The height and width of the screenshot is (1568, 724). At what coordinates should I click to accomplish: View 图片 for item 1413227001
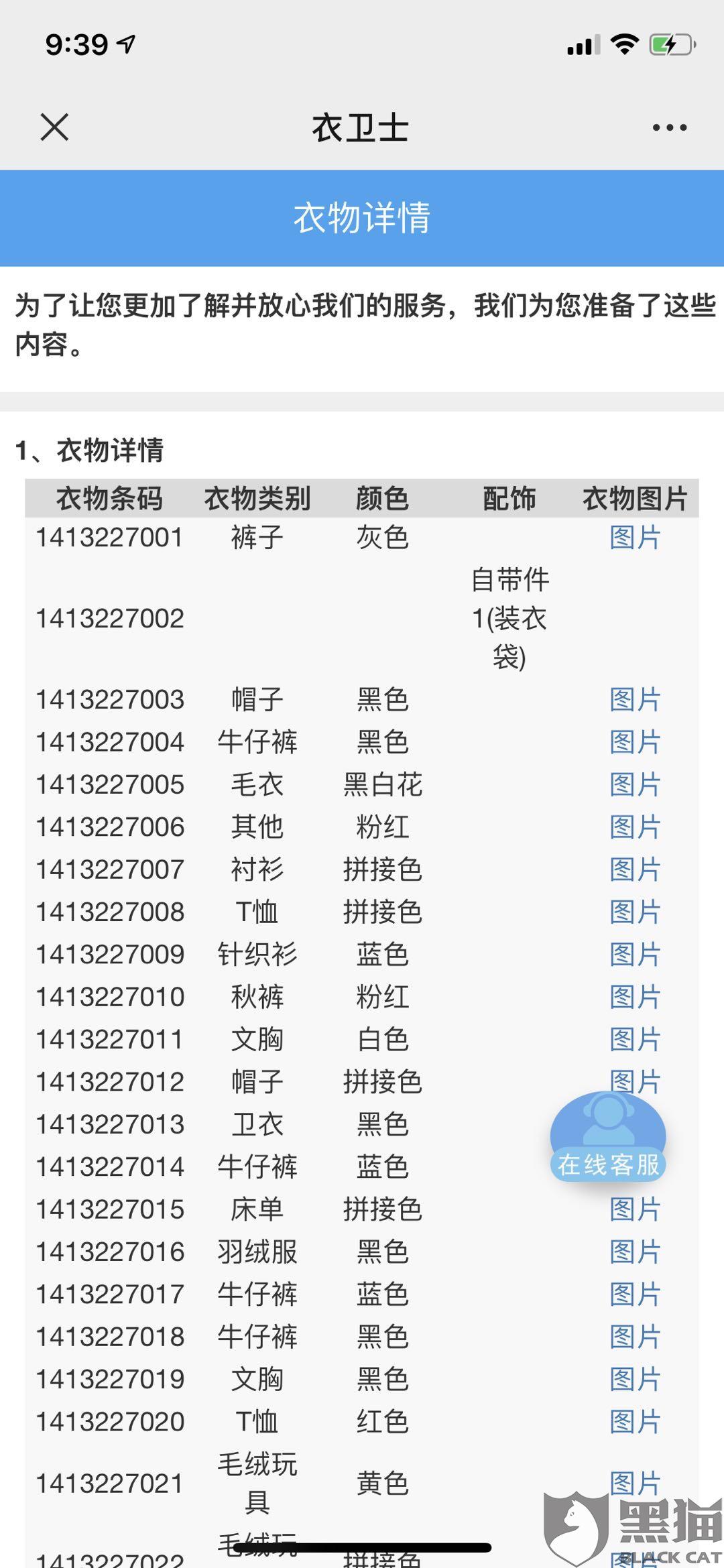tap(635, 538)
